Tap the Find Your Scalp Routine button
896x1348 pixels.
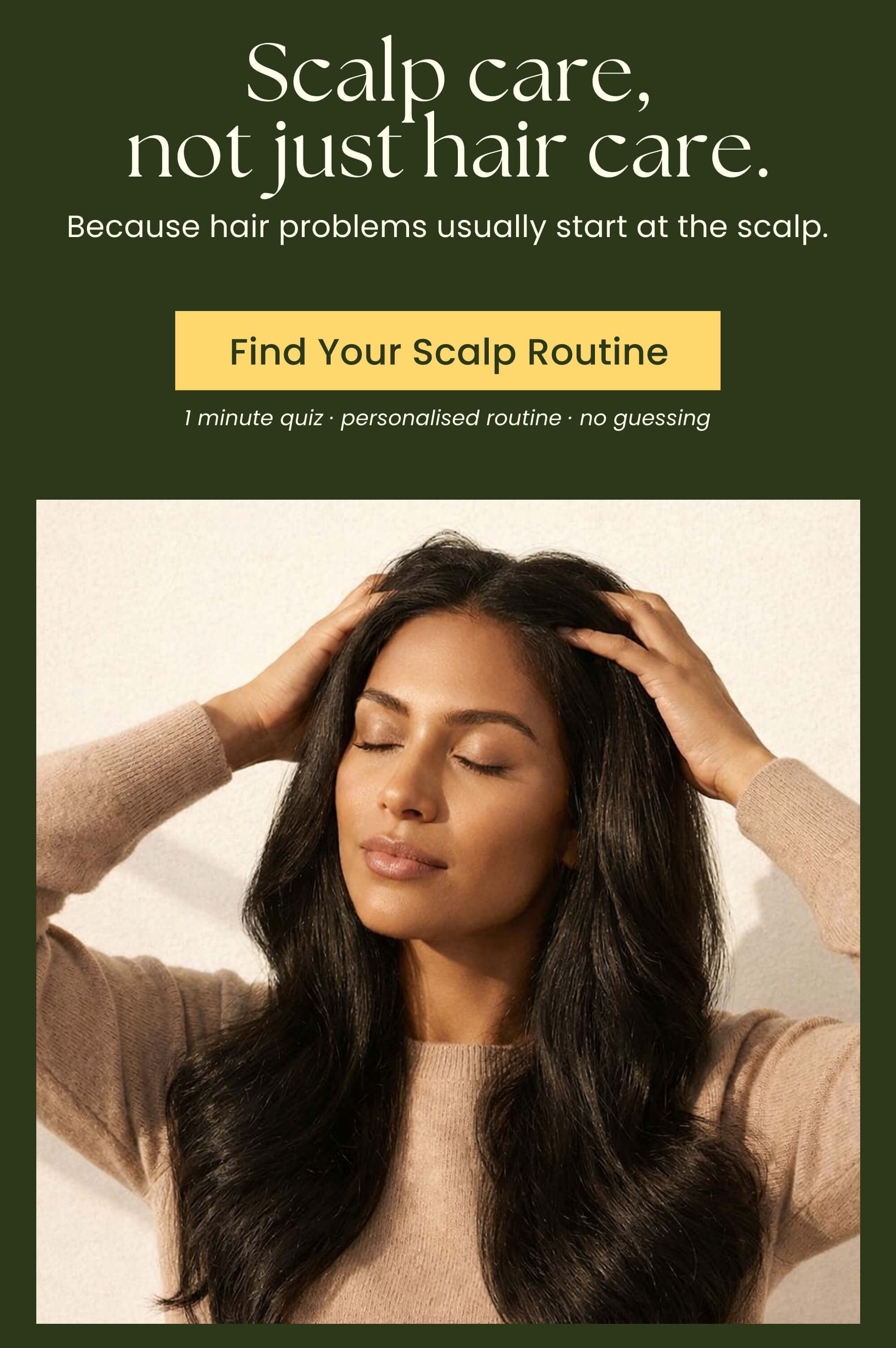tap(448, 351)
